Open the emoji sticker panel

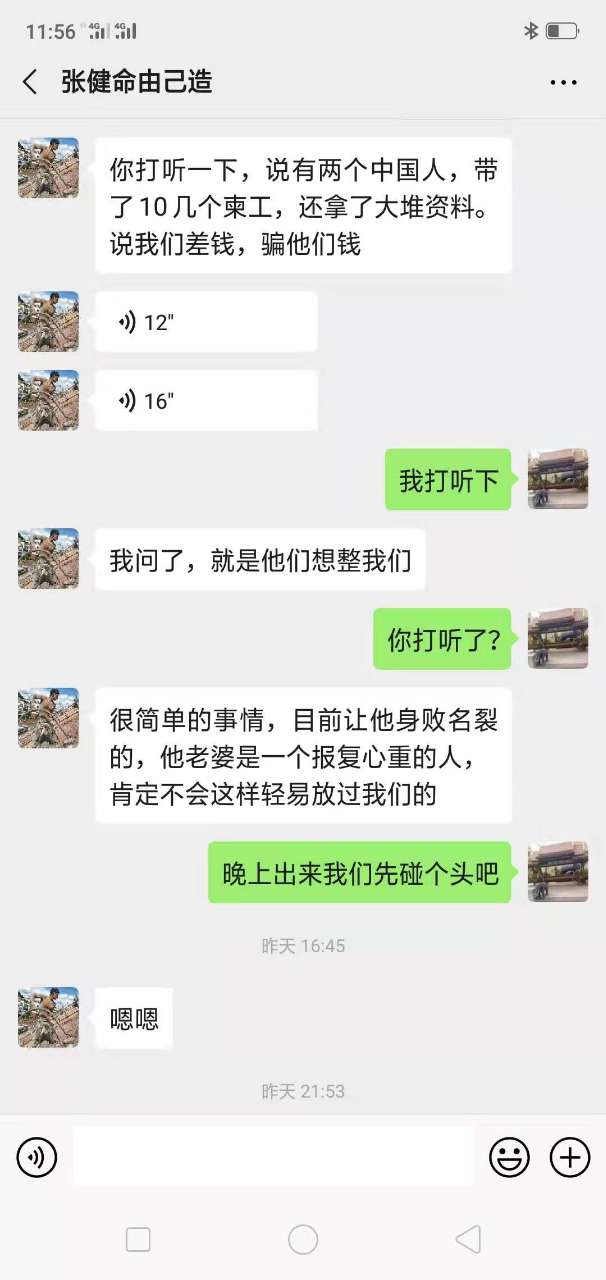tap(509, 1158)
